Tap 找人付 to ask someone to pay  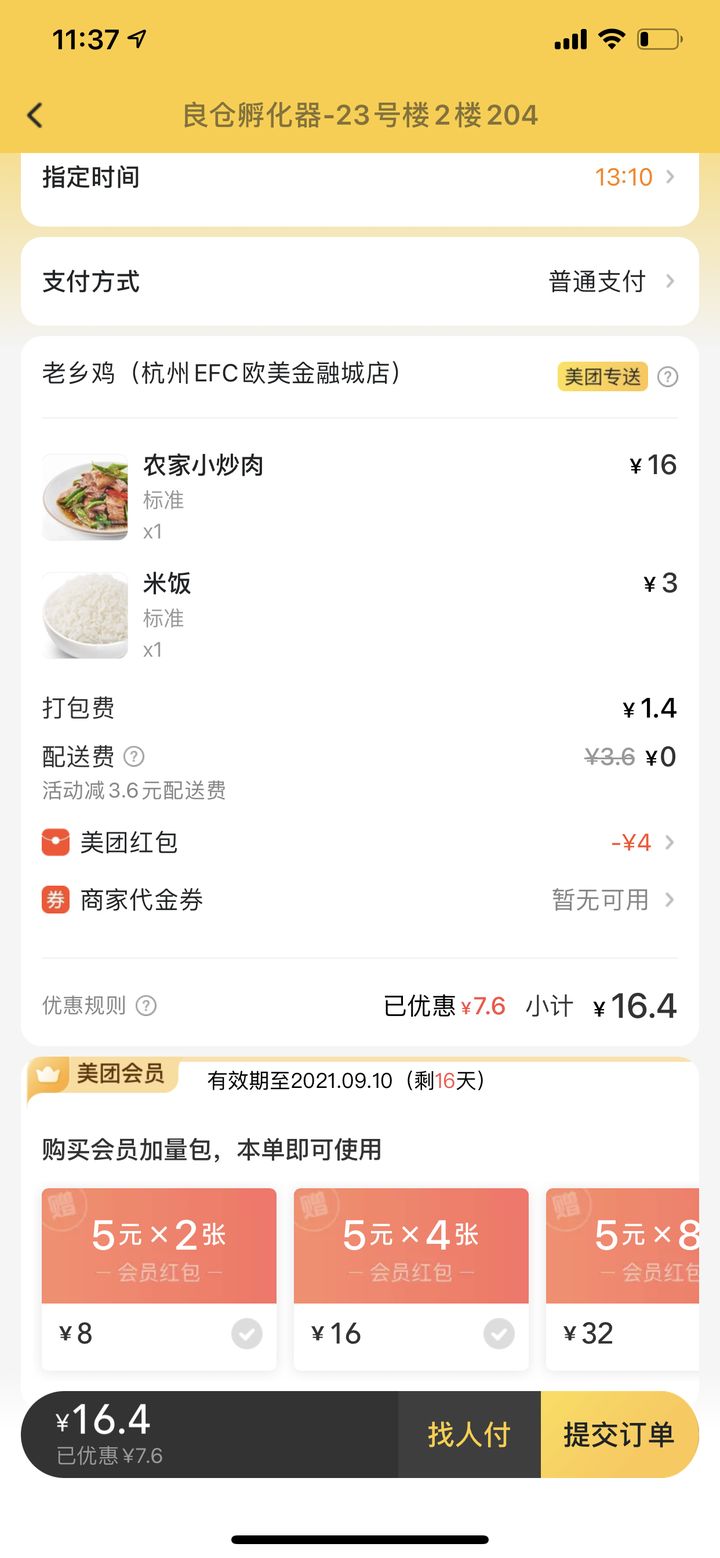coord(469,1435)
